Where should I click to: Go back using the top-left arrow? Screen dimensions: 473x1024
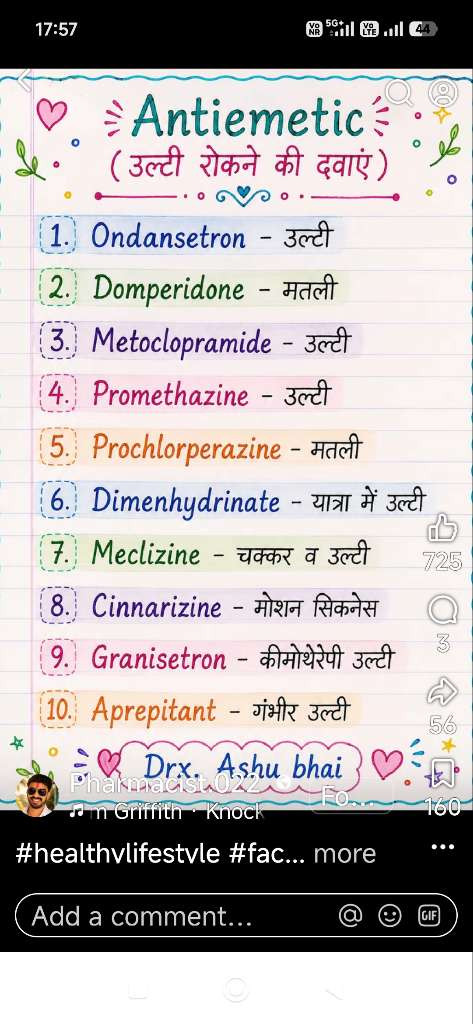(x=24, y=81)
